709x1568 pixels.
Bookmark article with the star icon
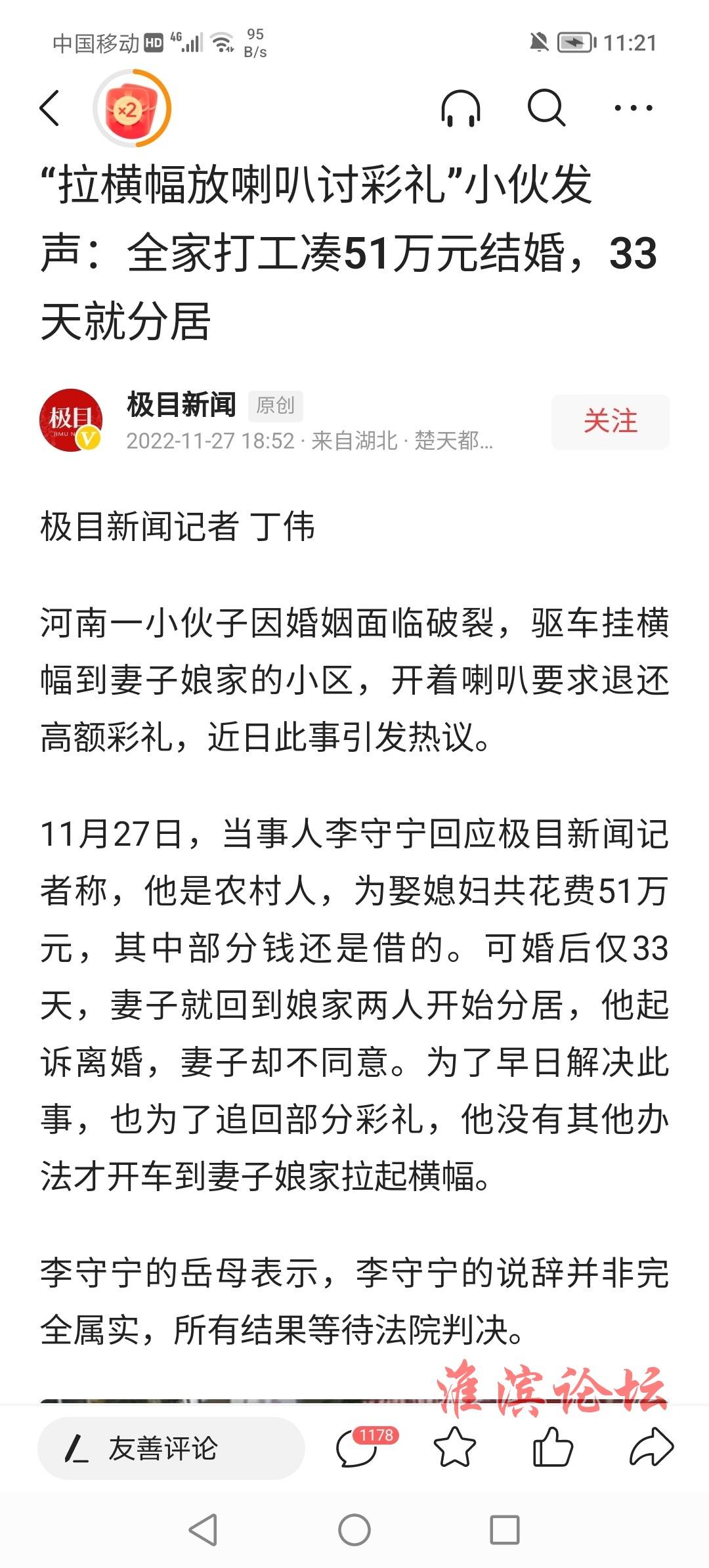455,1447
